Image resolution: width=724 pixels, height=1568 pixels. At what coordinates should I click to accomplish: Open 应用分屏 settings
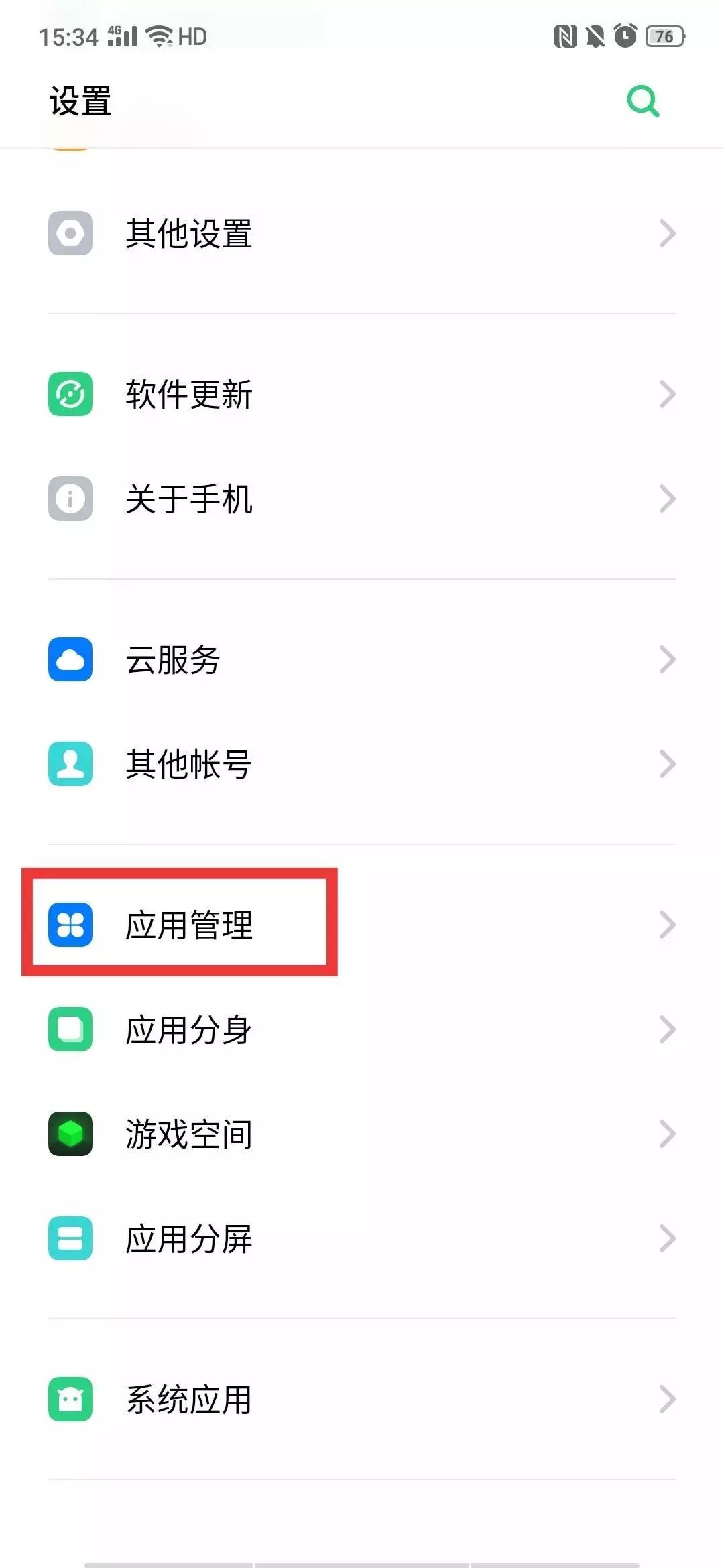click(x=362, y=1238)
